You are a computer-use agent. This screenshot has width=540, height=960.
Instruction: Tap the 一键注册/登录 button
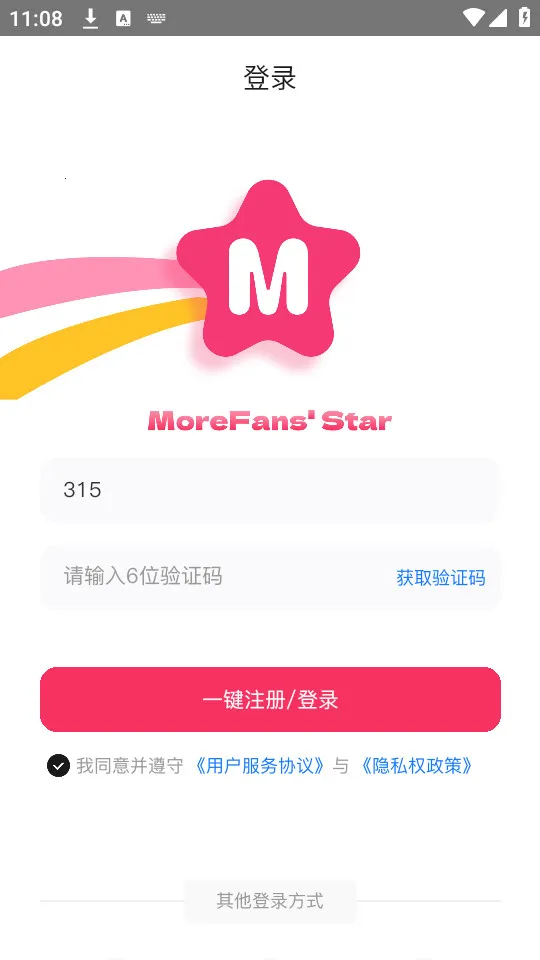[270, 699]
